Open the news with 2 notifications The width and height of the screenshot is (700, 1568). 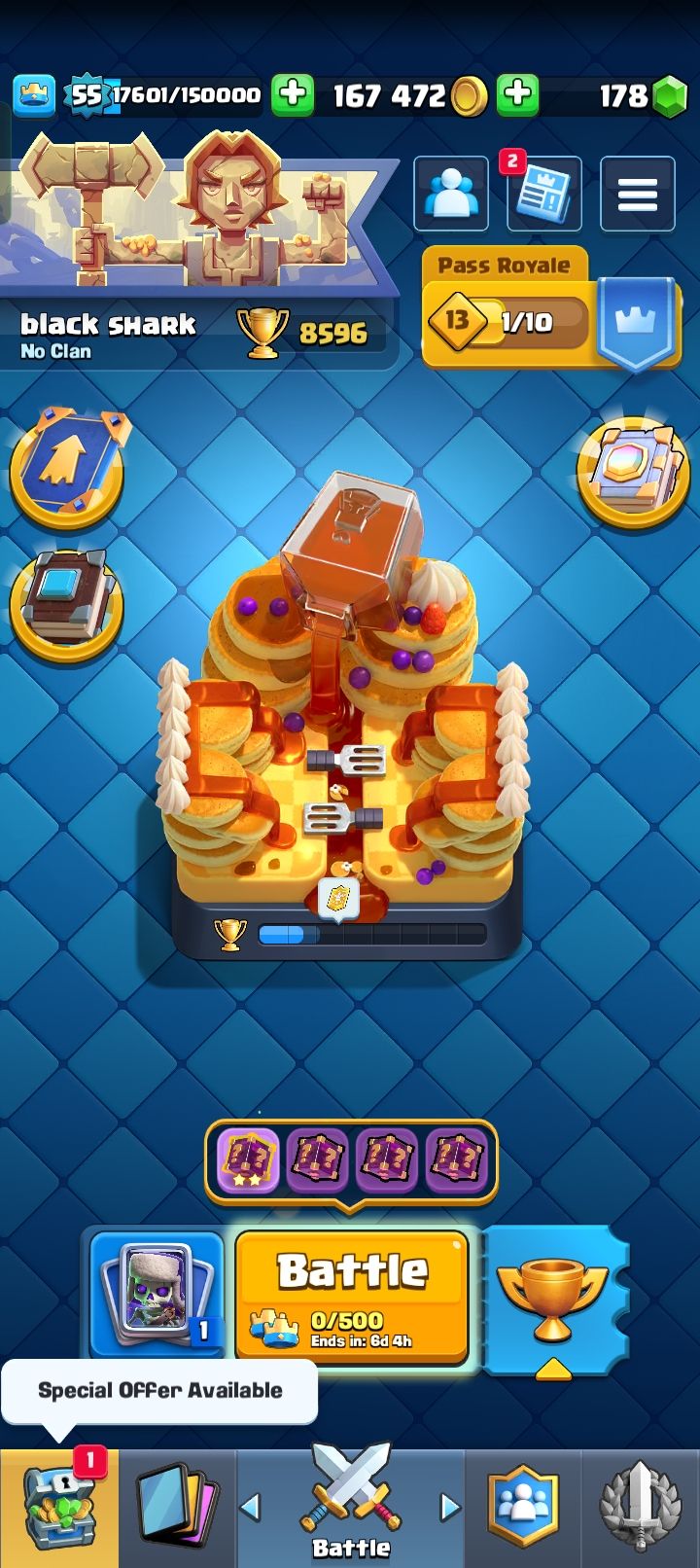coord(543,194)
